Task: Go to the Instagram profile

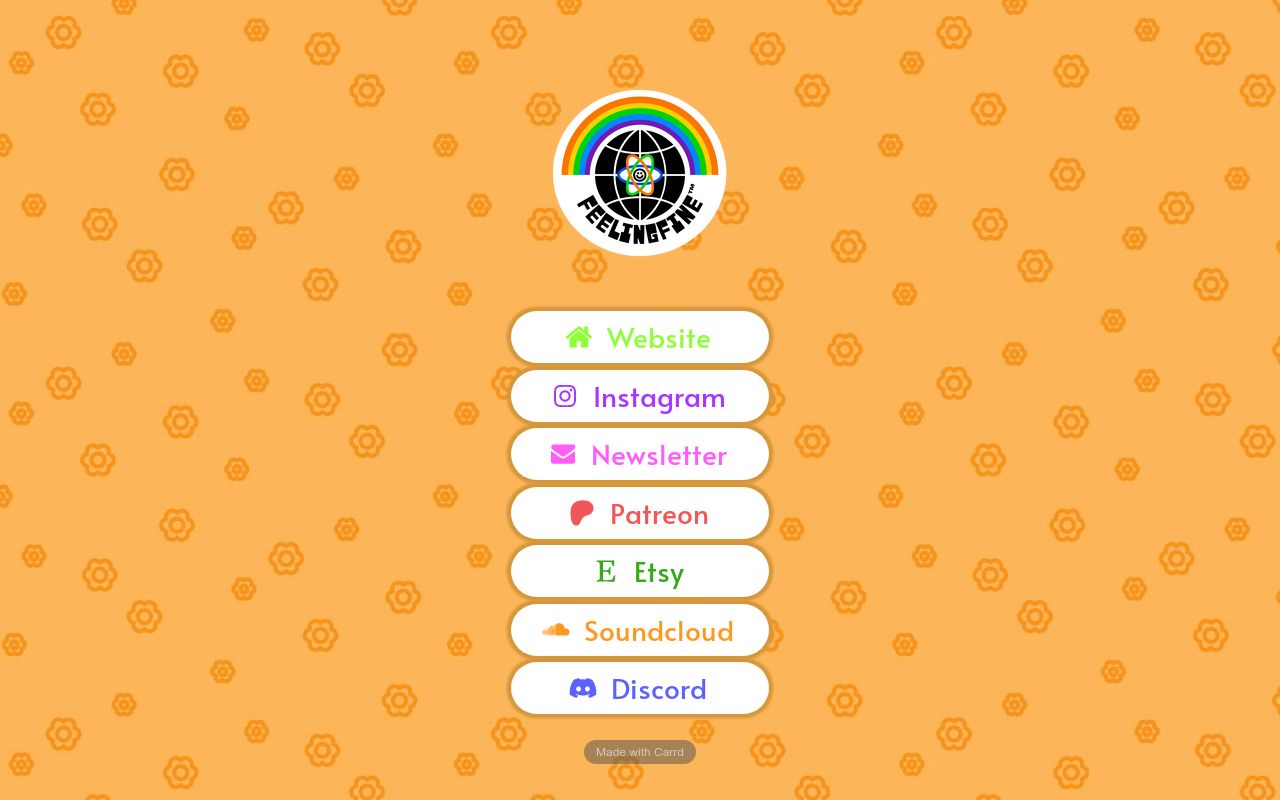Action: coord(640,396)
